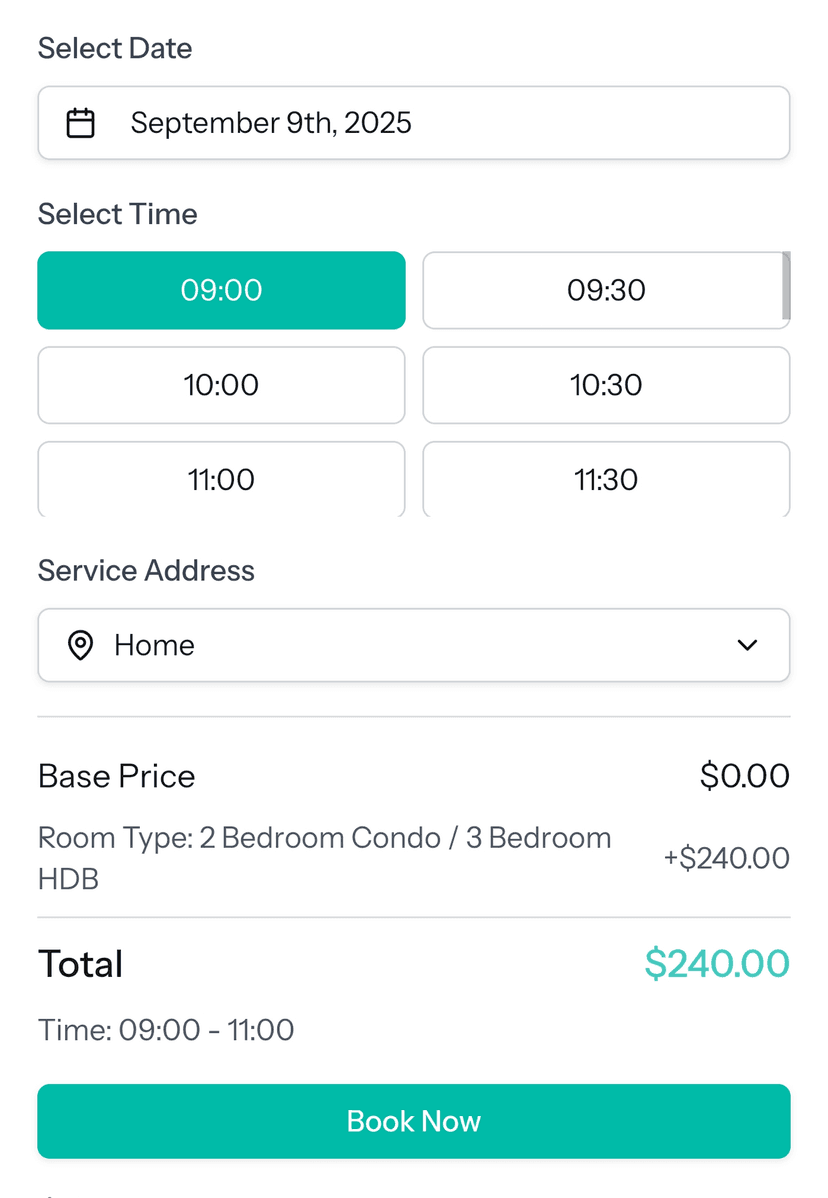Click the chevron on the Service Address selector
828x1198 pixels.
[x=747, y=645]
